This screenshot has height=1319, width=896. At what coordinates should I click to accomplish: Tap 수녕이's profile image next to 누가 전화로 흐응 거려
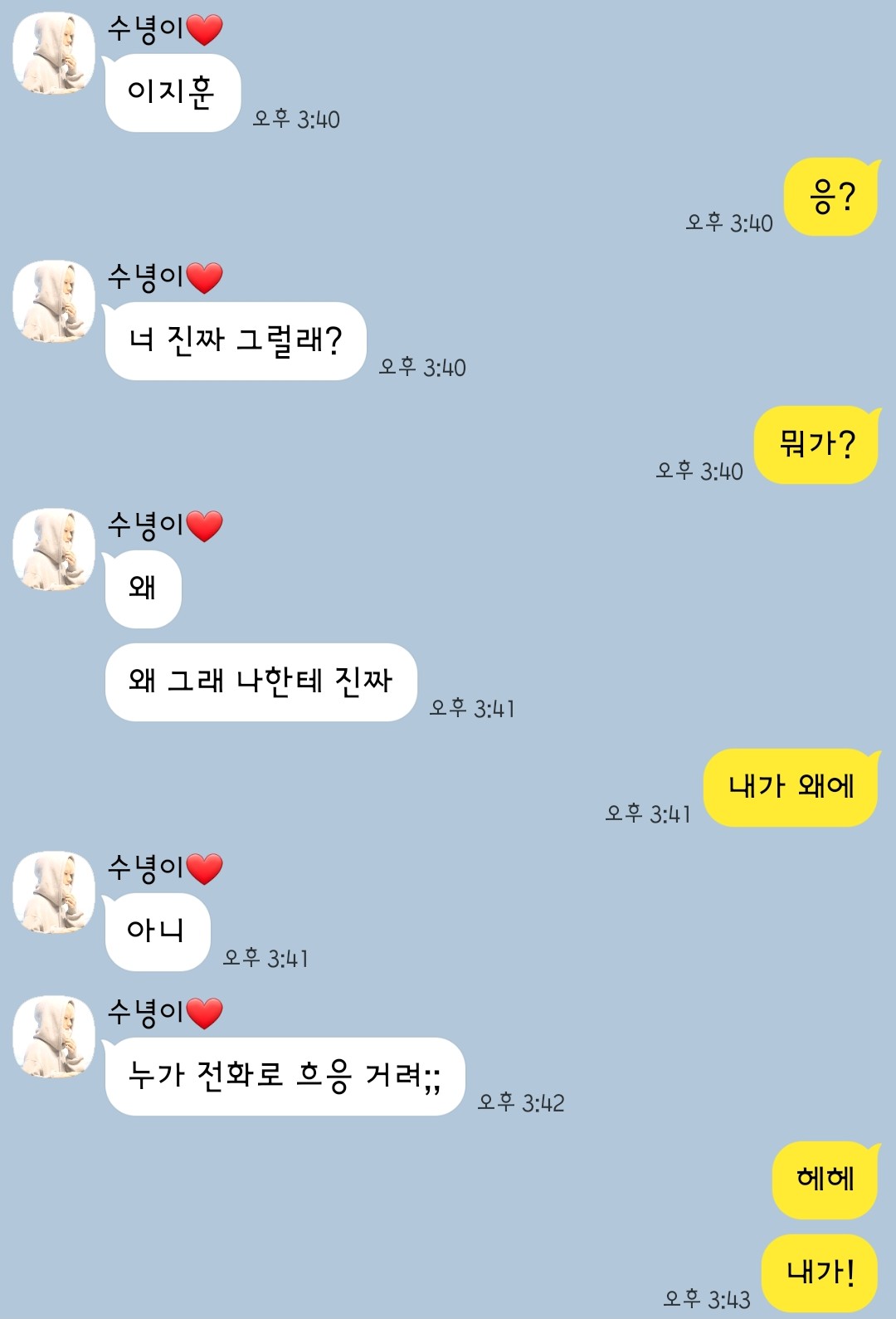pos(54,1037)
